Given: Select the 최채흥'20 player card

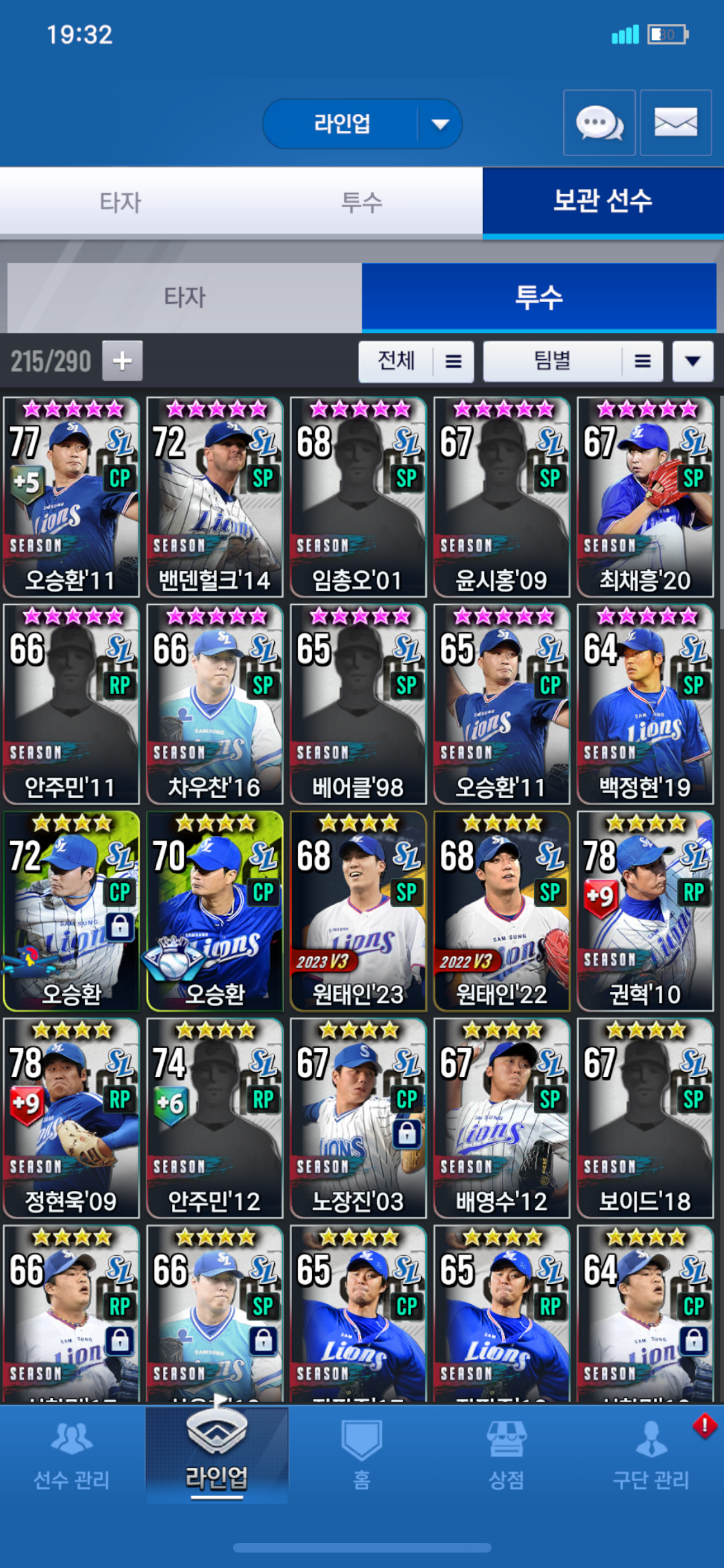Looking at the screenshot, I should click(x=645, y=497).
